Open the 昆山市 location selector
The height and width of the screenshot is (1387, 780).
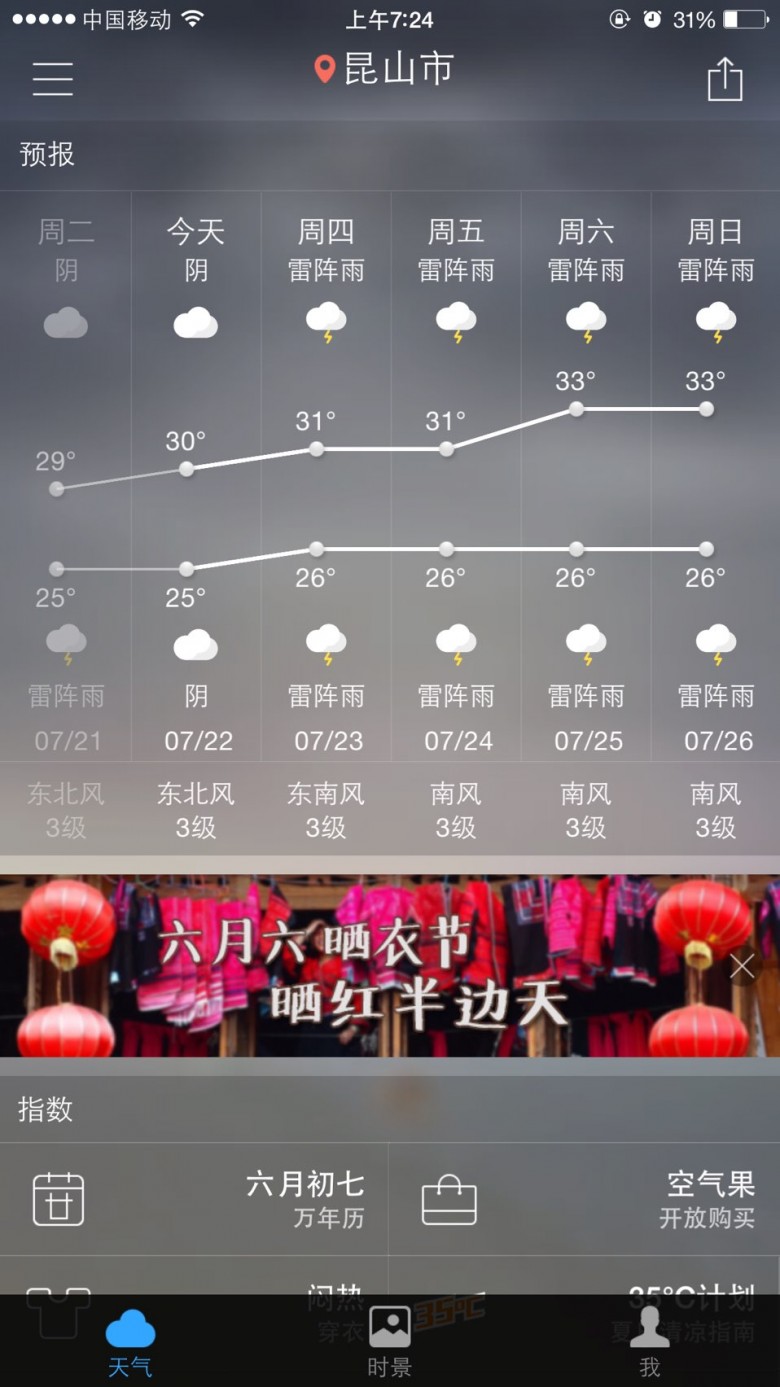[x=384, y=69]
